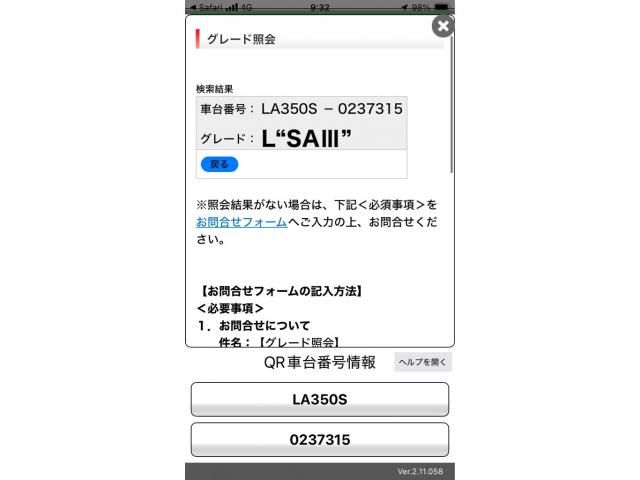Tap the 0237315 button
This screenshot has height=480, width=640.
point(319,439)
